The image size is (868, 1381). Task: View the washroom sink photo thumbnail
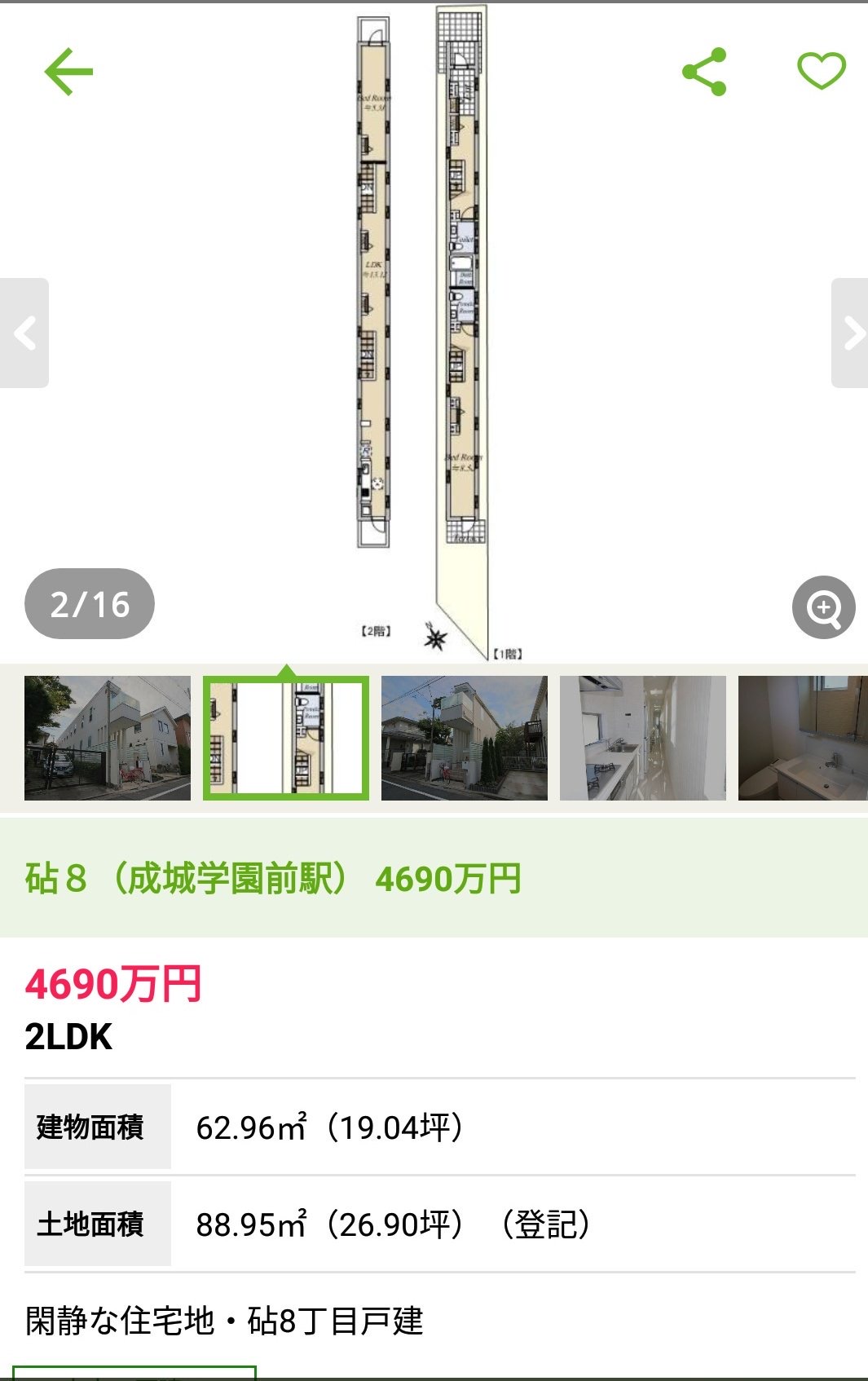click(x=802, y=738)
